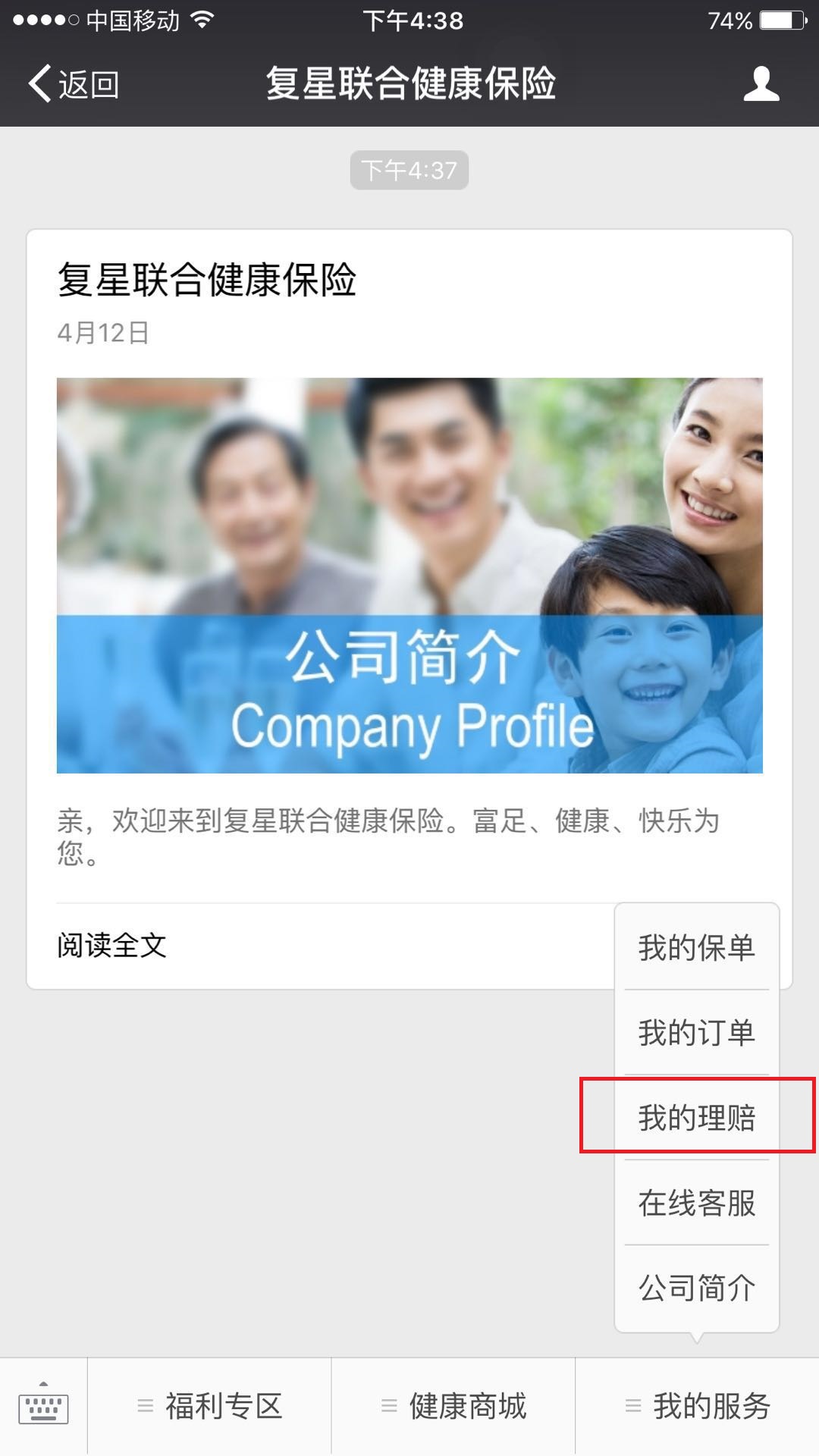Collapse the 我的服务 bottom menu
Screen dimensions: 819x1456
tap(698, 1406)
